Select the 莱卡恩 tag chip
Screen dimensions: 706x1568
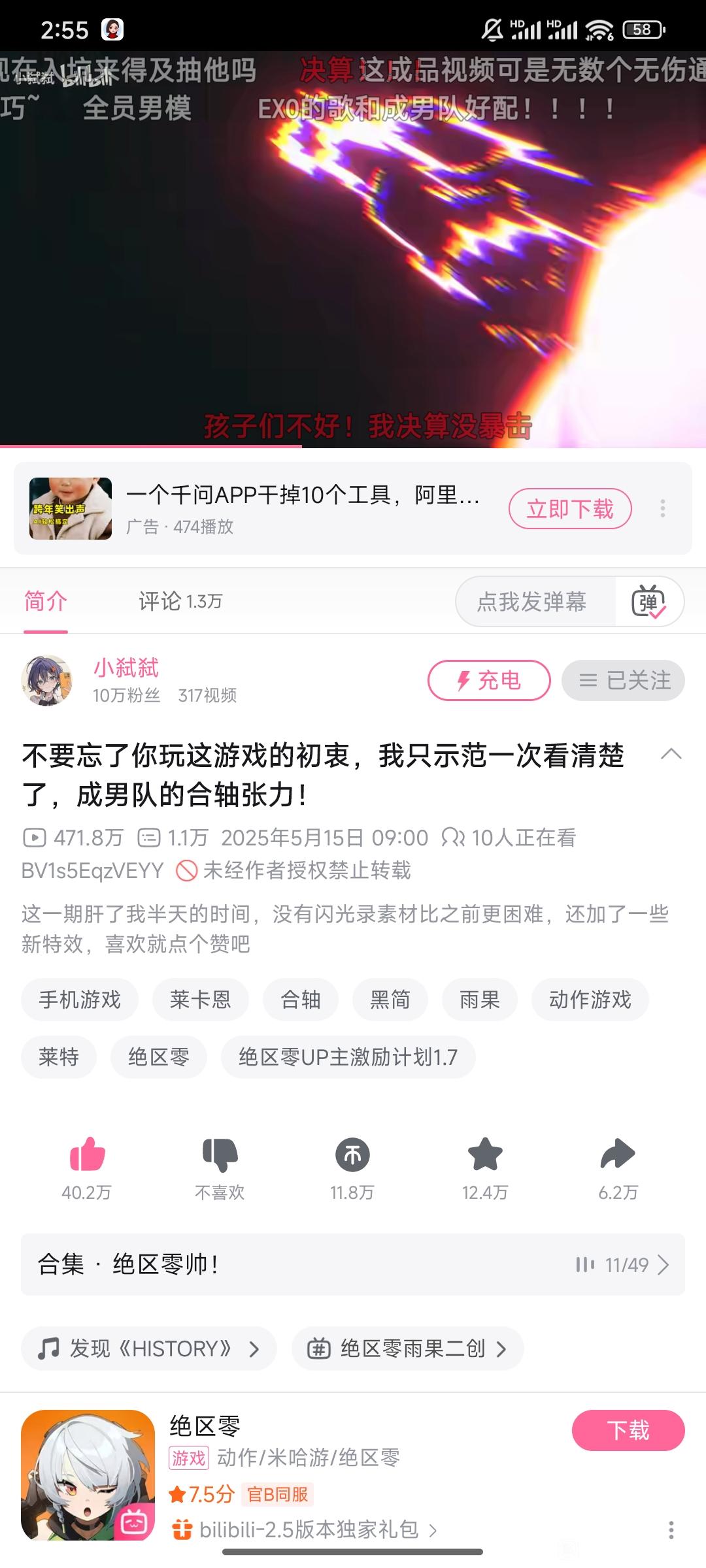(x=200, y=1000)
